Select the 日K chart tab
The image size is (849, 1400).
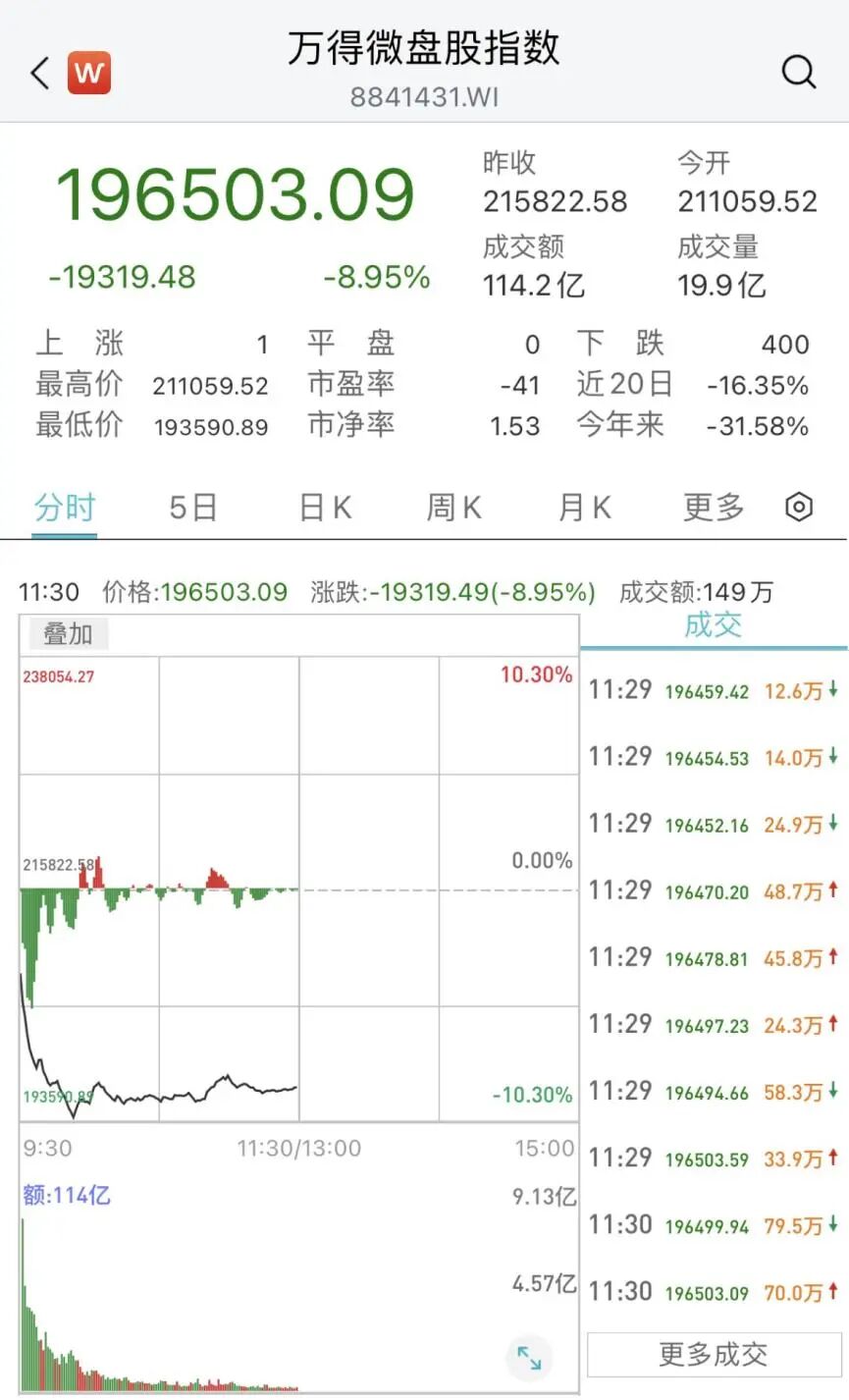tap(325, 508)
